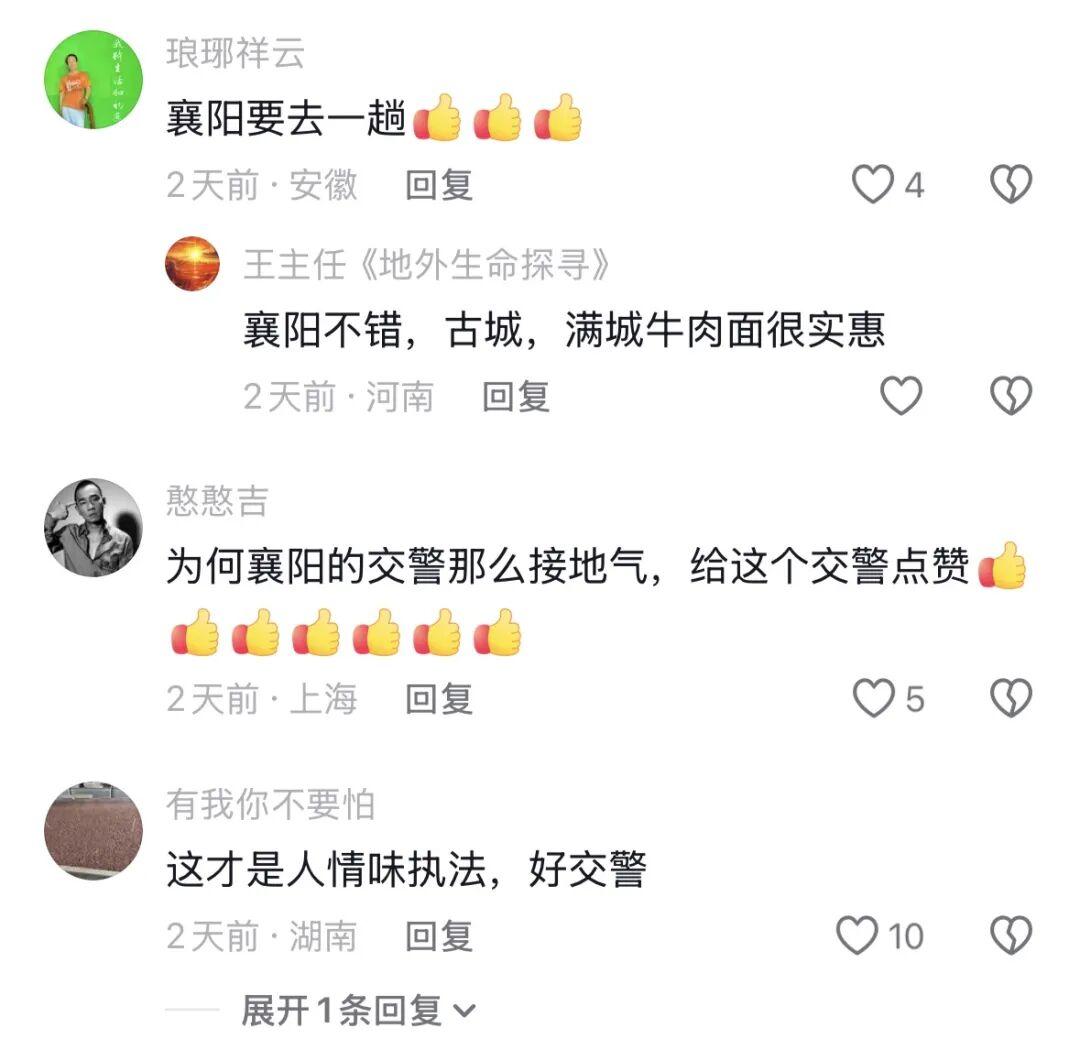View 憨憨吉's profile avatar

95,527
